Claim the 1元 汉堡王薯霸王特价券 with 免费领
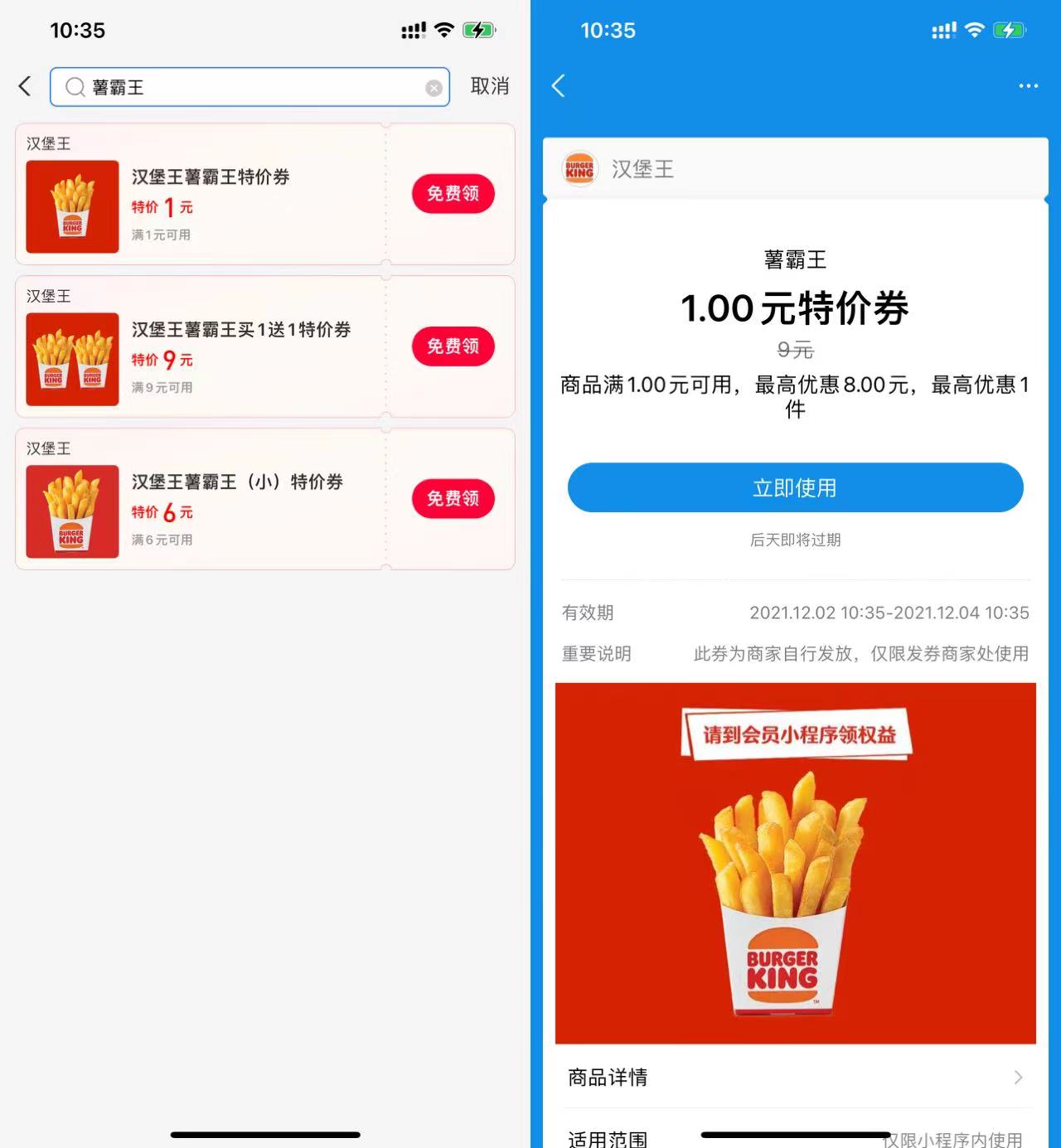This screenshot has width=1061, height=1148. [x=453, y=194]
